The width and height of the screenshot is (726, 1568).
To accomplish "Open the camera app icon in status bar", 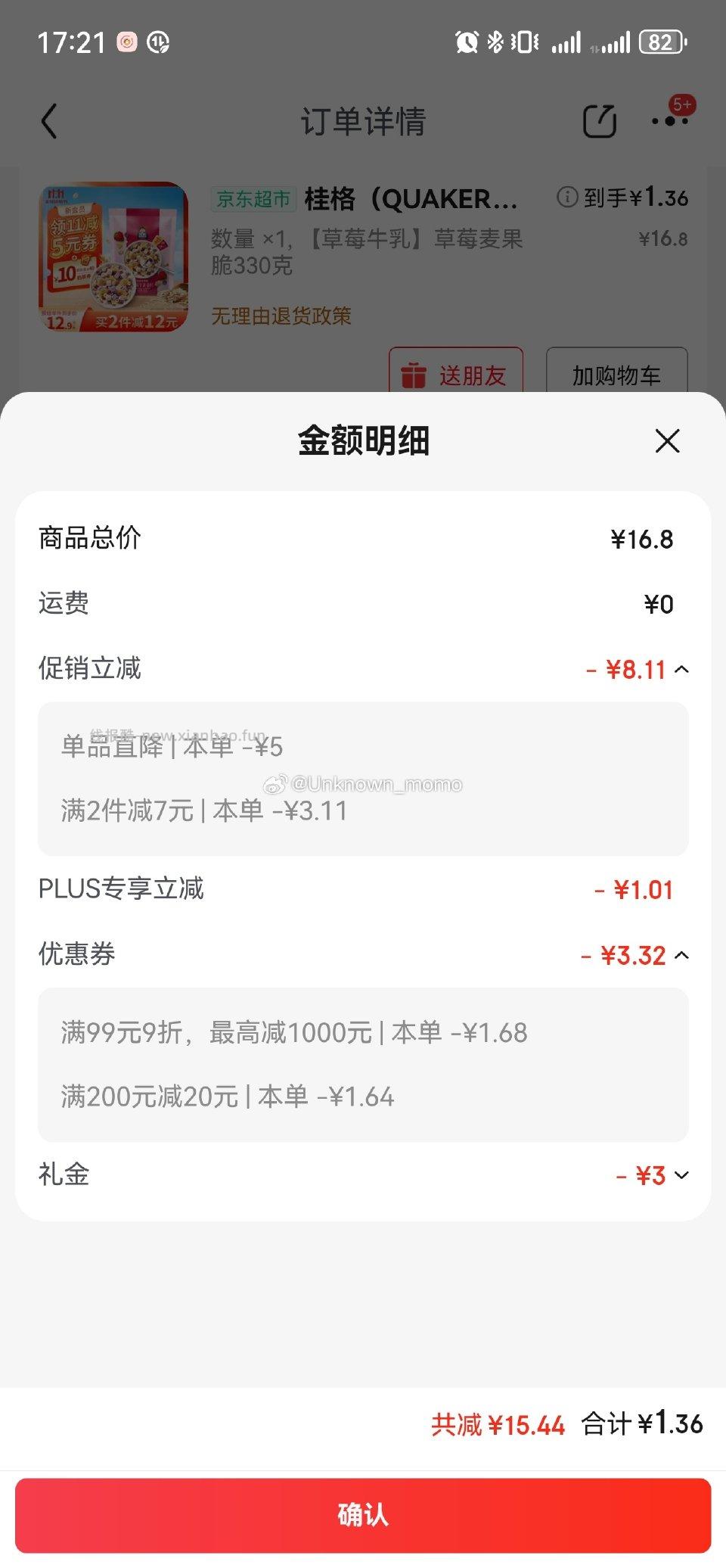I will pos(127,42).
